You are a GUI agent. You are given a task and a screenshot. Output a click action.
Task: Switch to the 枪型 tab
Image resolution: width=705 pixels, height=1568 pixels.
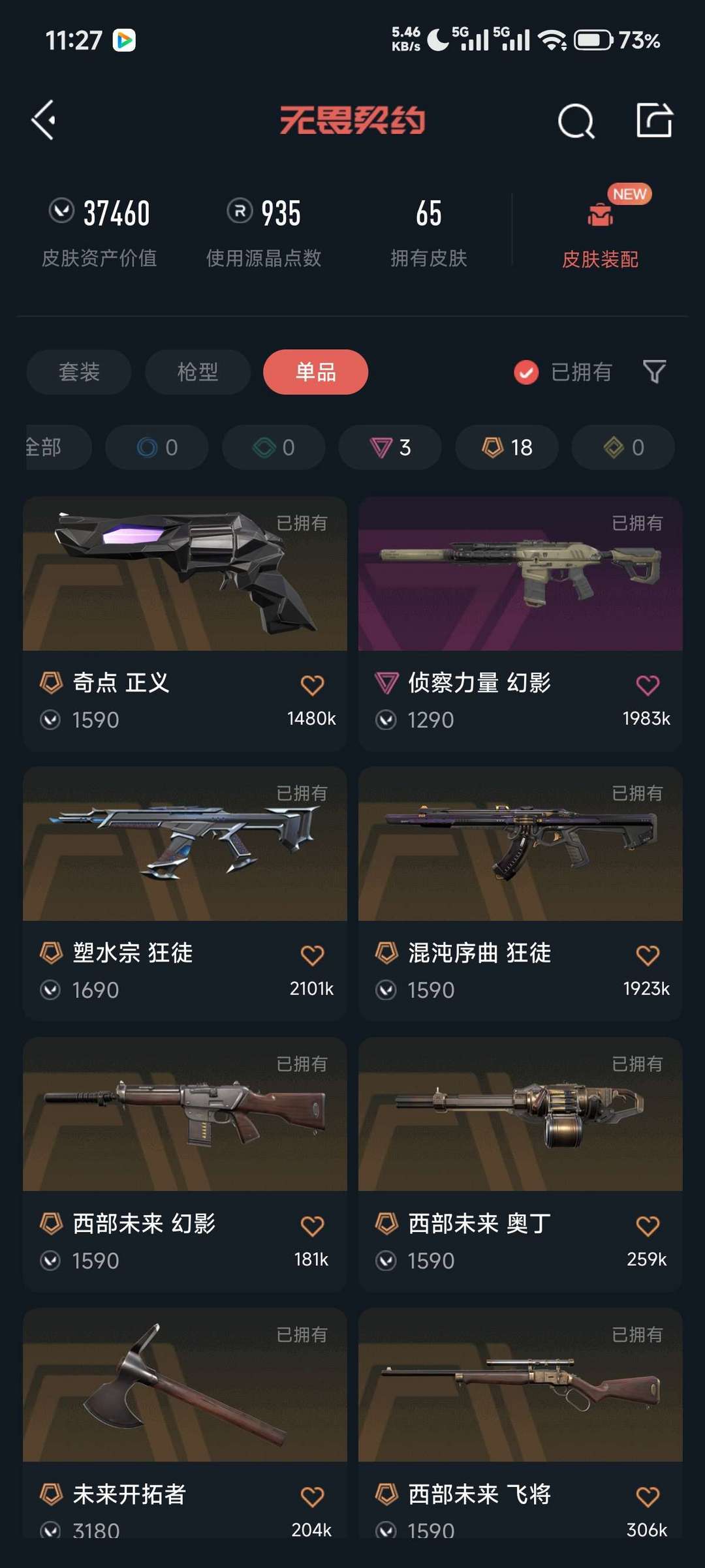pos(197,372)
